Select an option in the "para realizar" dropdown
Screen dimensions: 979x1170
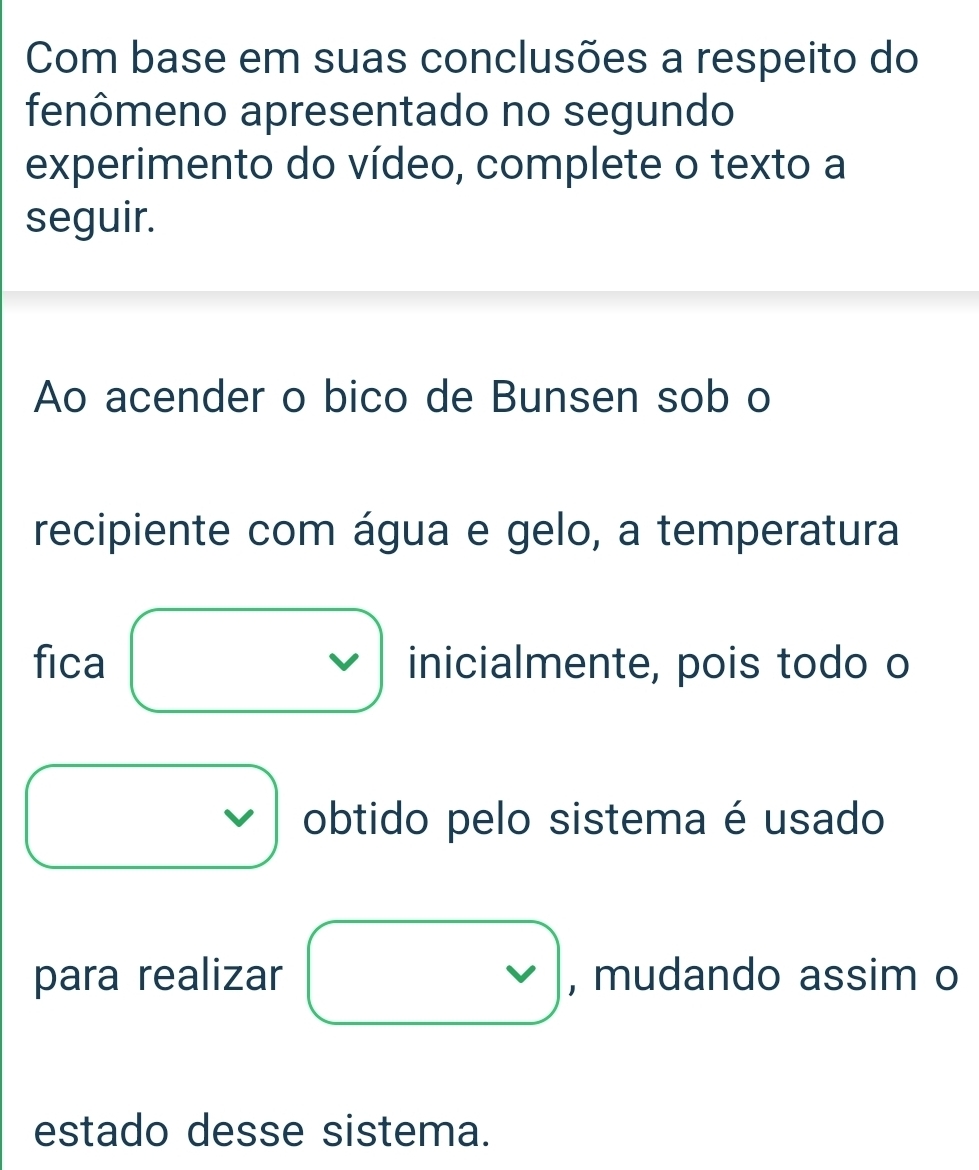point(432,974)
